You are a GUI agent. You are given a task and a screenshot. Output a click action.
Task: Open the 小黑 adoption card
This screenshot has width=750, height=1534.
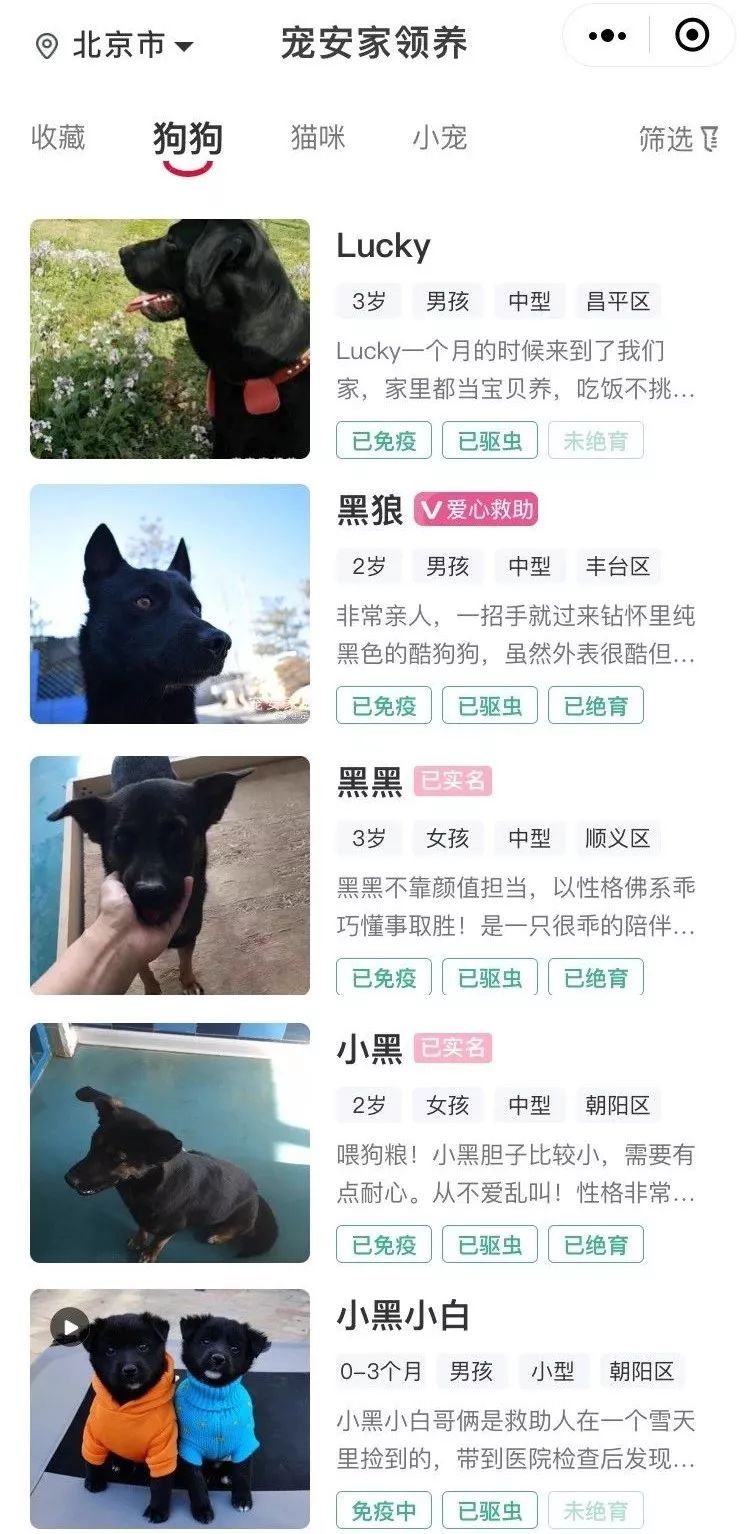click(370, 1049)
